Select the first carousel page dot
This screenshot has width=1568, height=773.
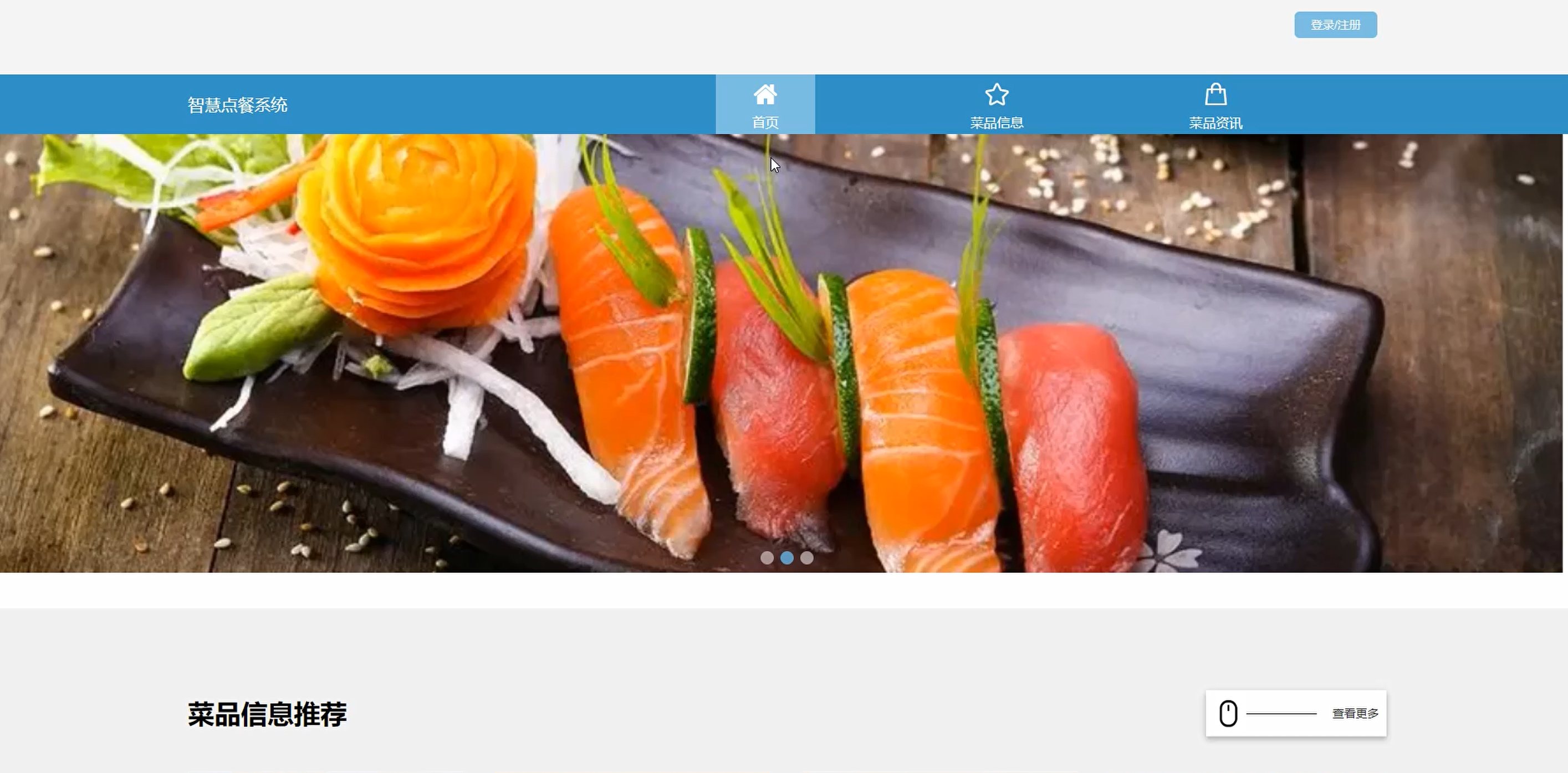767,557
